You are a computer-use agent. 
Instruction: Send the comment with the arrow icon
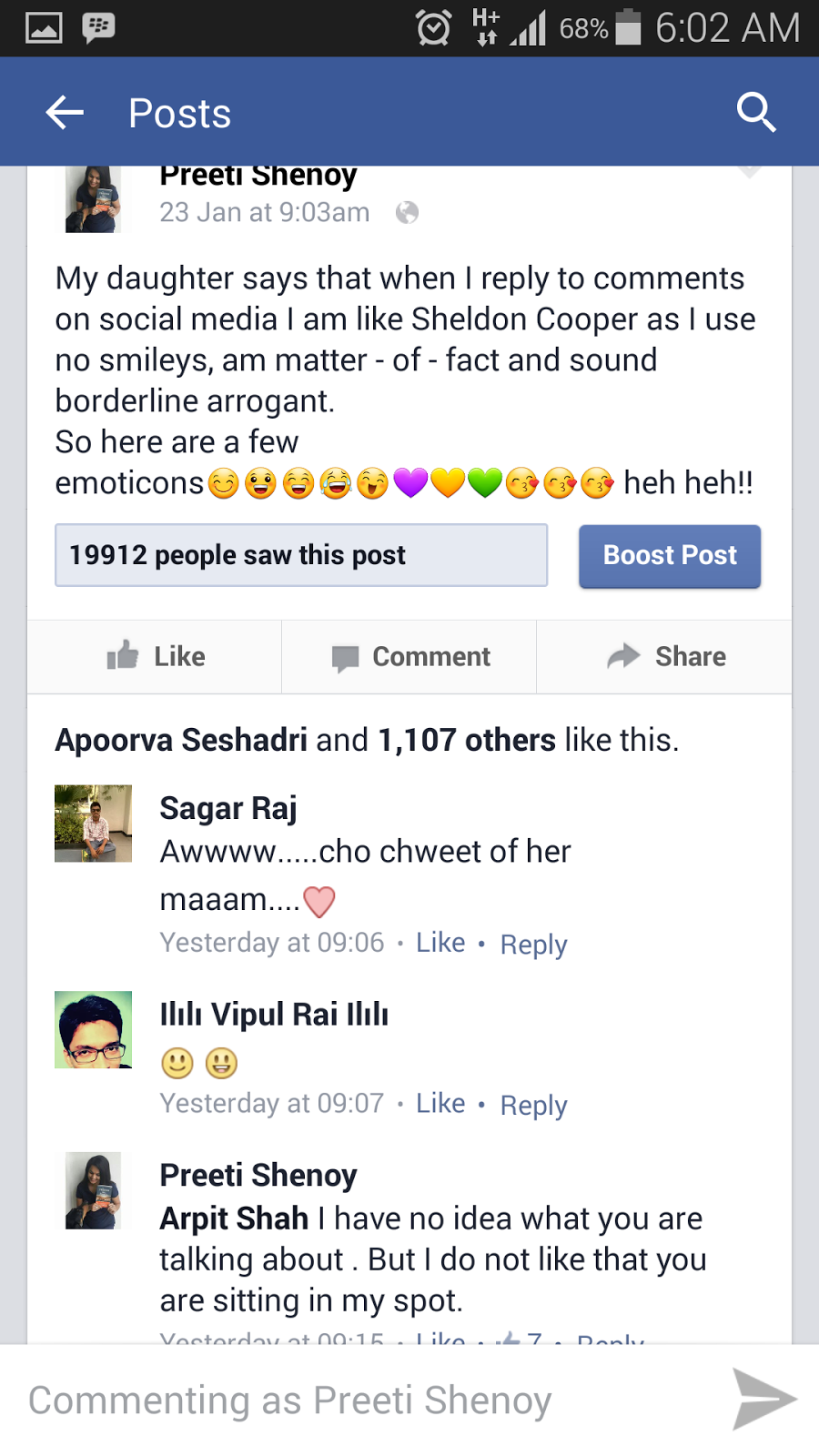[764, 1399]
